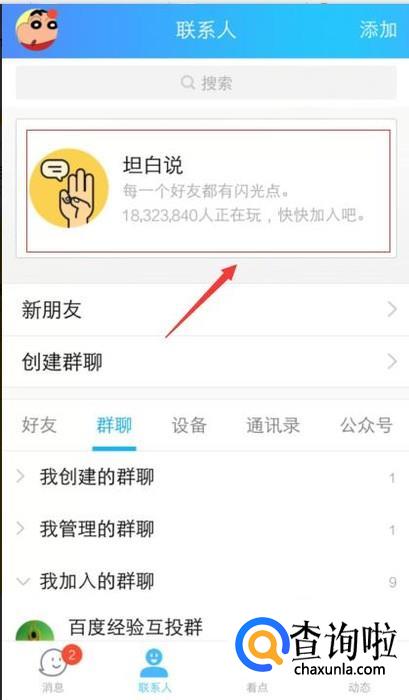Expand 我创建的群聊 group

[206, 477]
